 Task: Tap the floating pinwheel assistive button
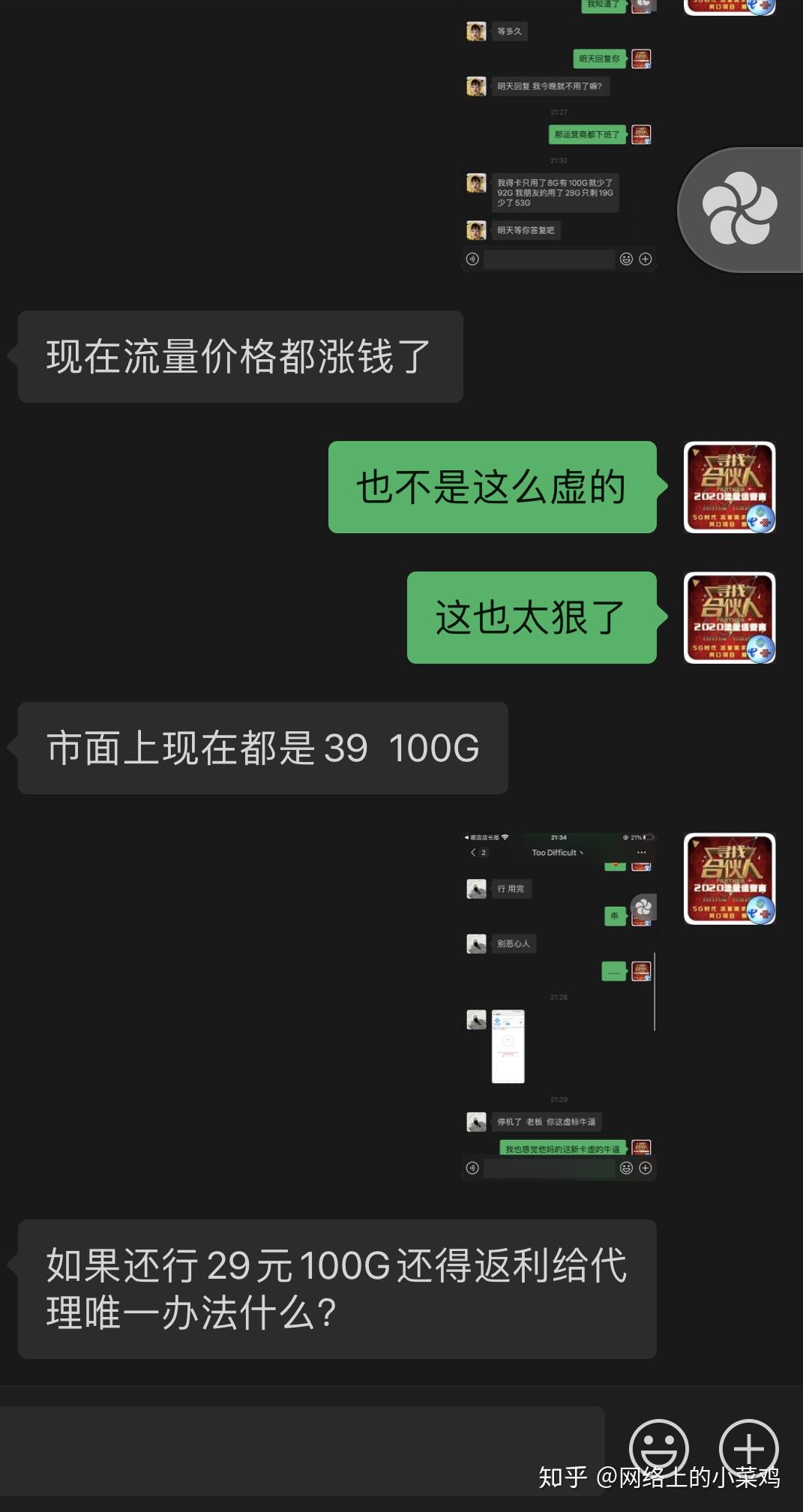pyautogui.click(x=739, y=209)
